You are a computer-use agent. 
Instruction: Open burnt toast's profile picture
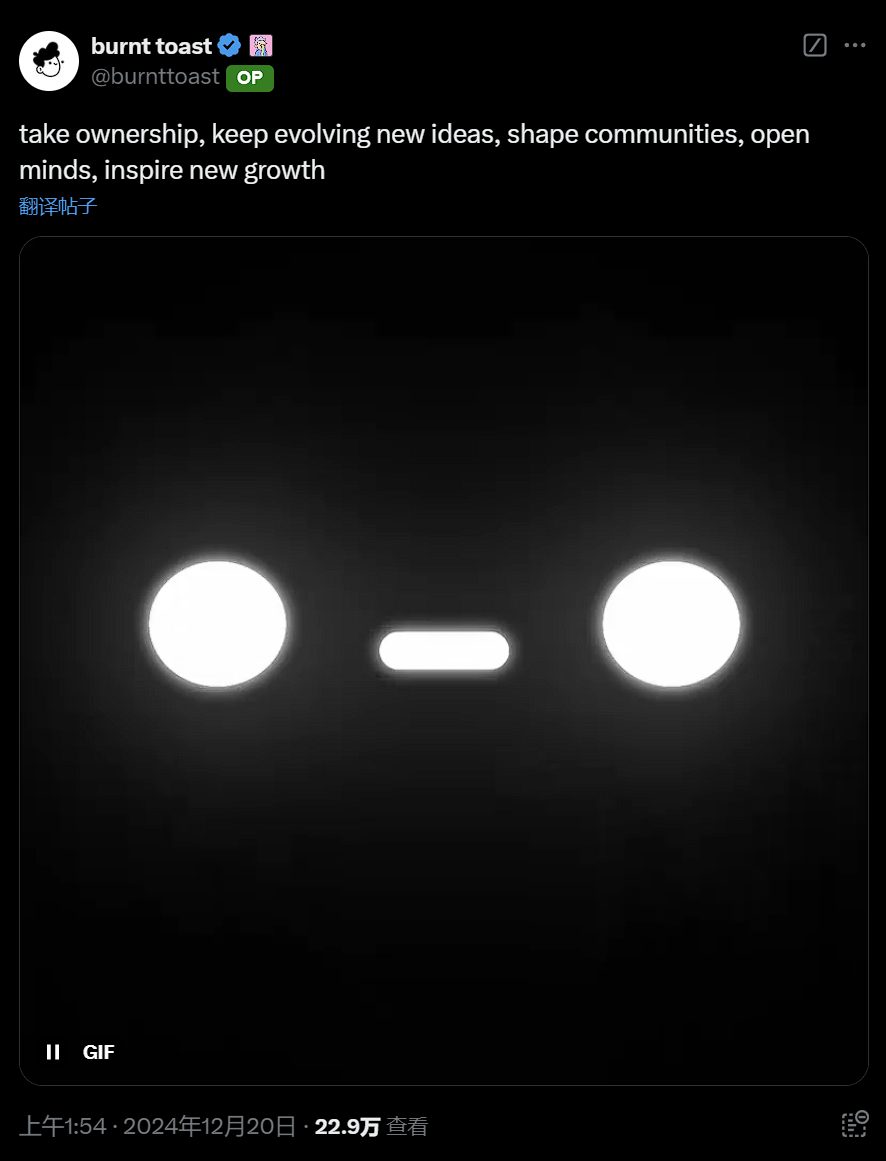pyautogui.click(x=49, y=61)
